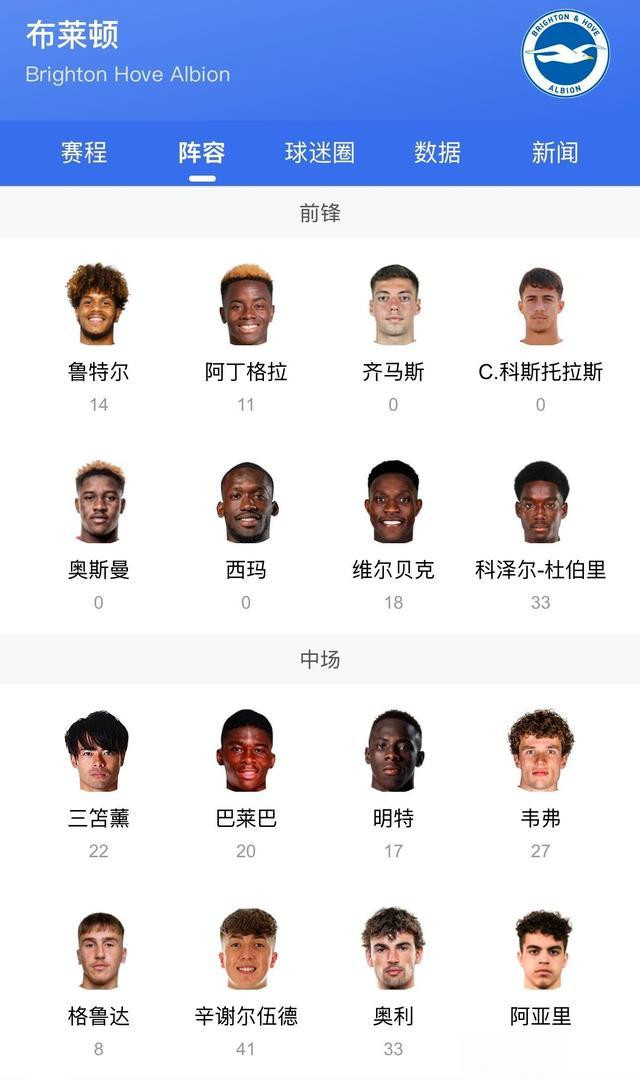View midfielder 巴莱巴
The image size is (640, 1080).
click(246, 785)
